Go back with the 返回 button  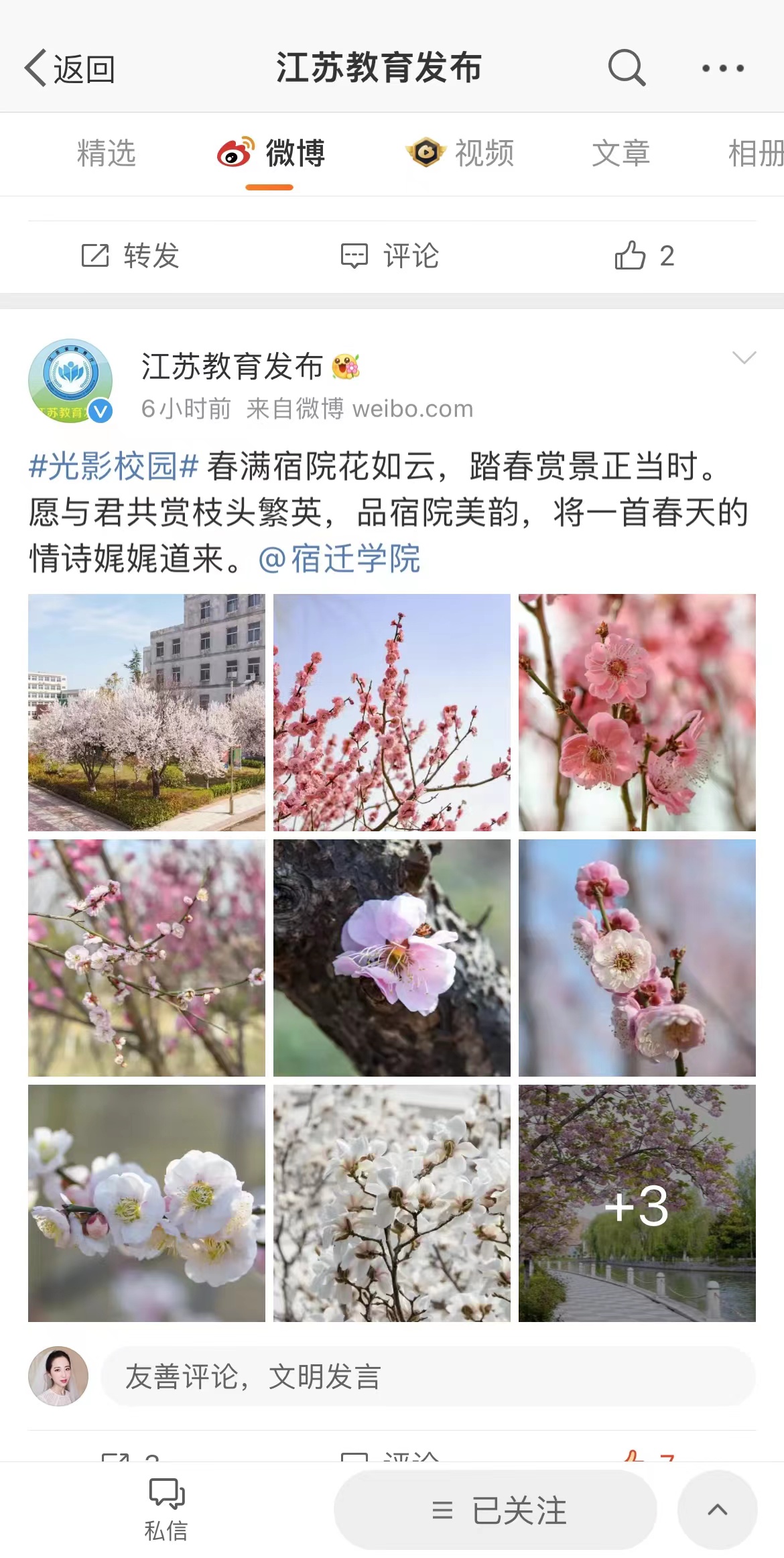coord(70,68)
